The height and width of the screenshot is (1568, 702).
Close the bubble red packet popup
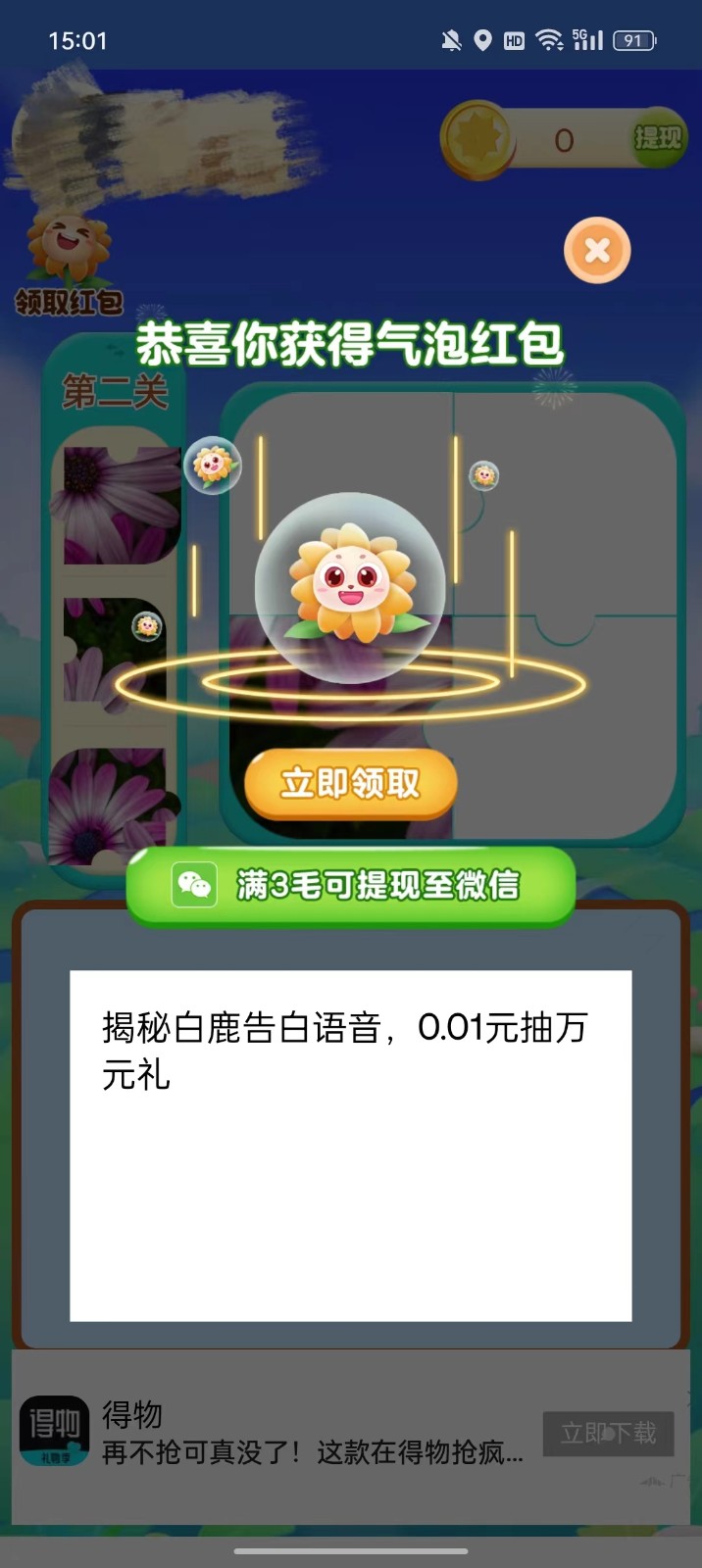(597, 251)
